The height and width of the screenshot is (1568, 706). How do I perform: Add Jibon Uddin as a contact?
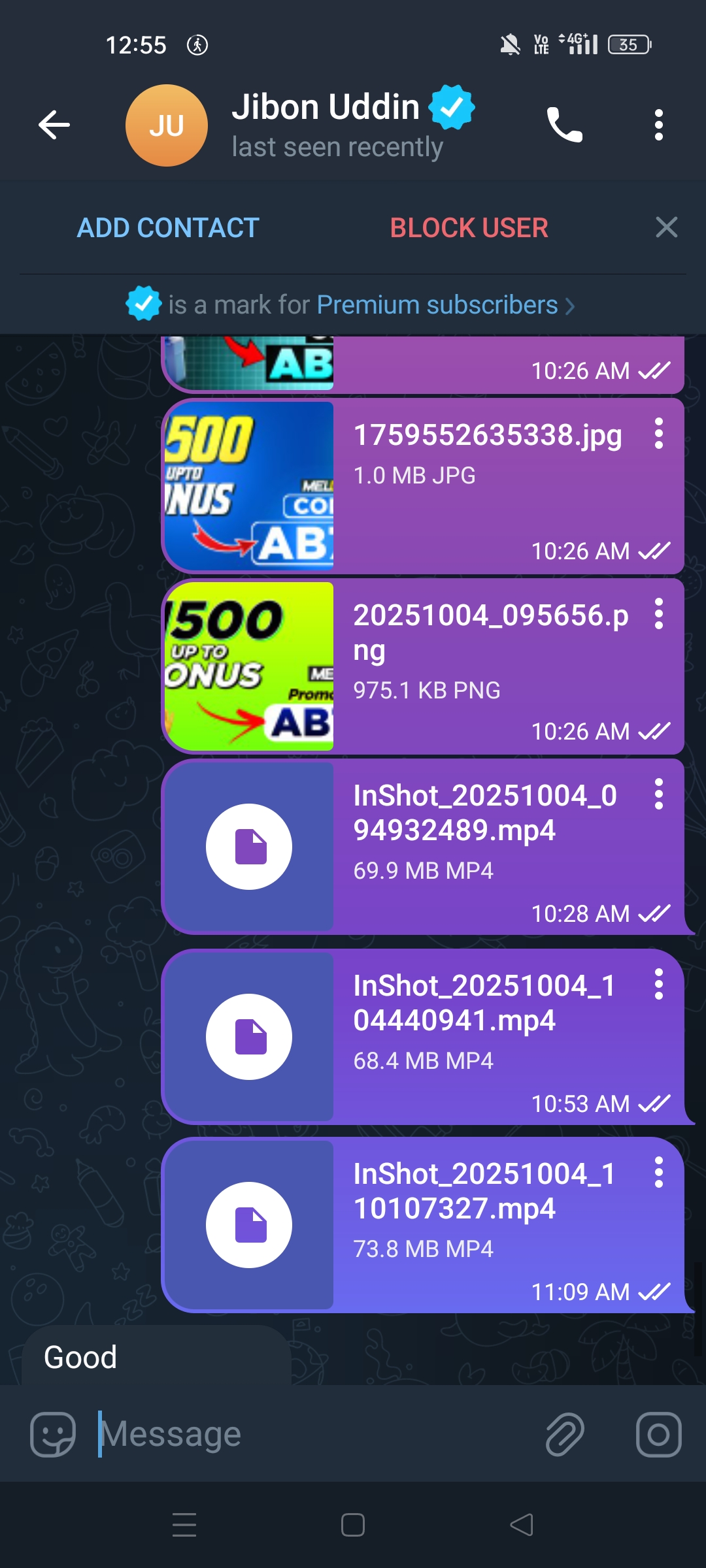168,228
